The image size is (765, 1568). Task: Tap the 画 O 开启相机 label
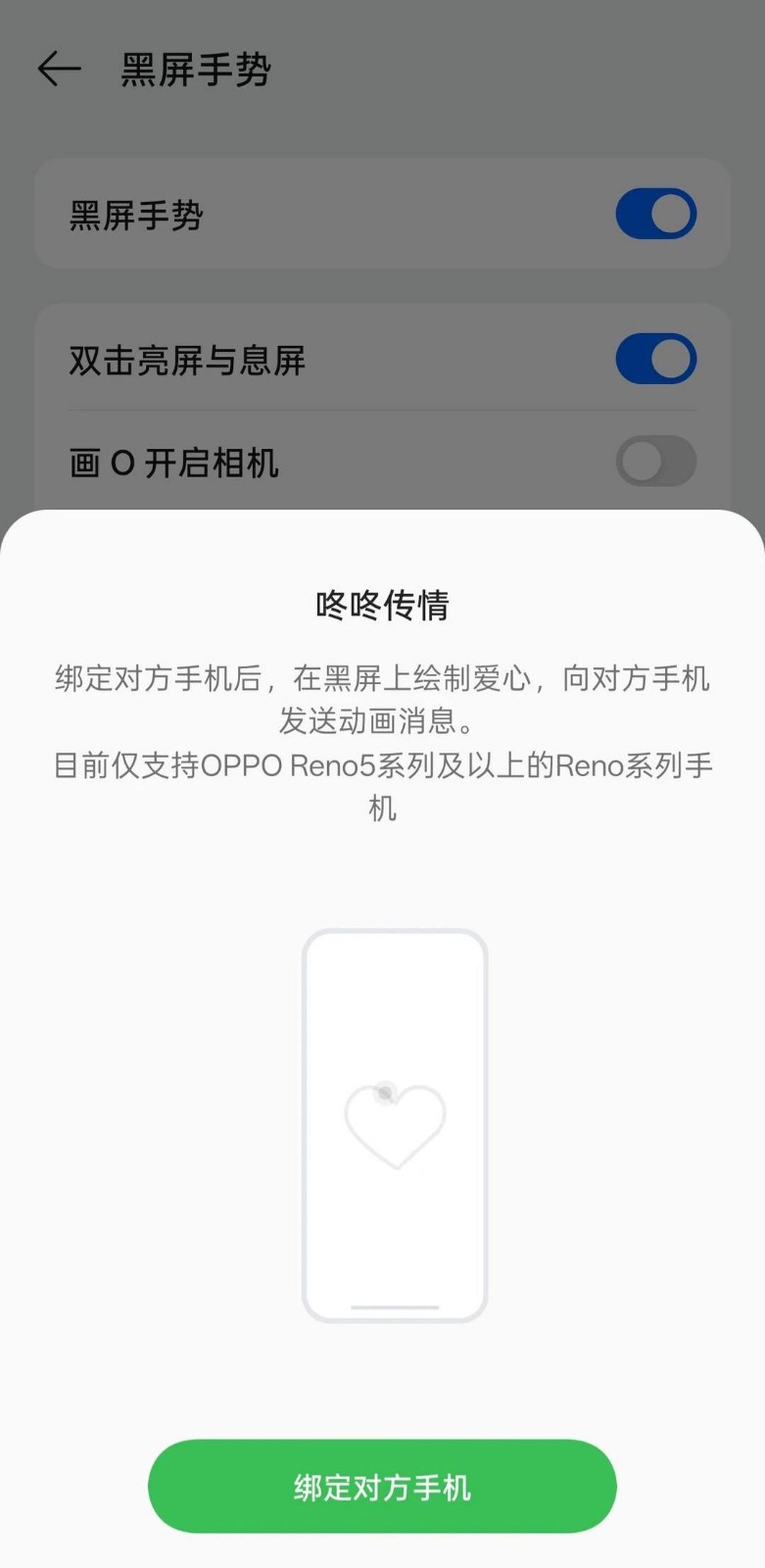(x=175, y=464)
